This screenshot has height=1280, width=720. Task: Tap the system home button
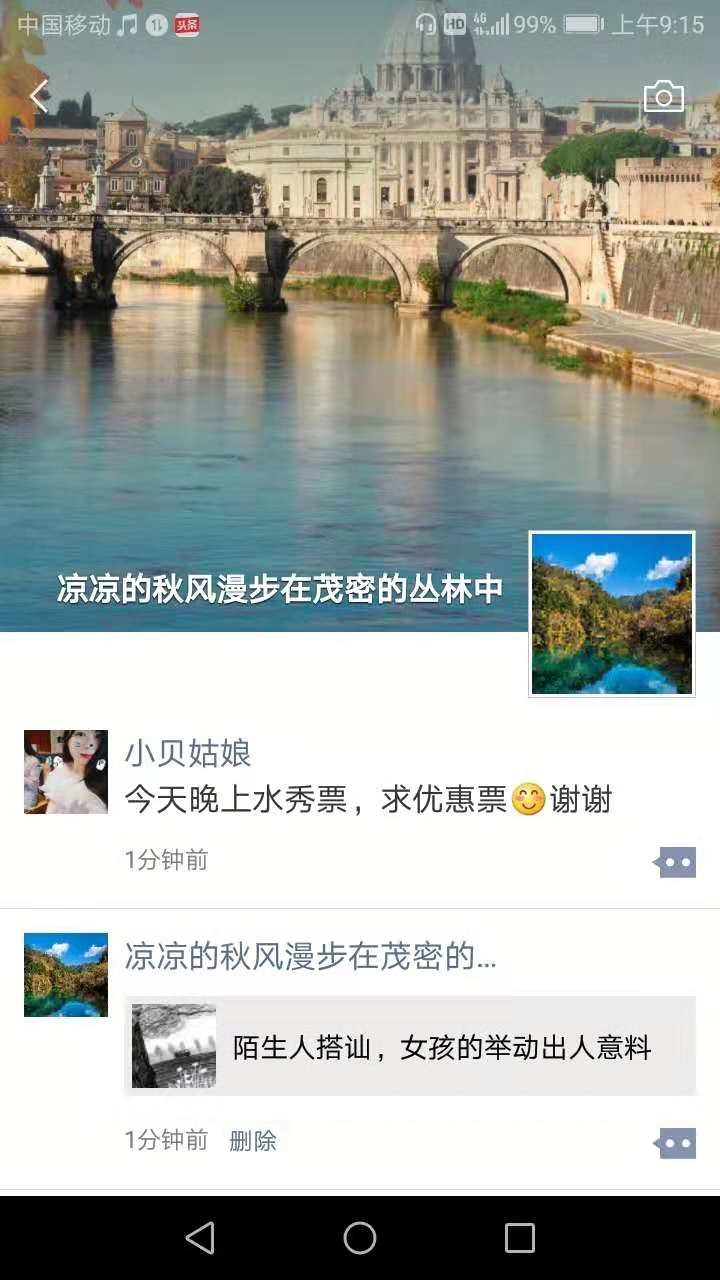coord(360,1238)
